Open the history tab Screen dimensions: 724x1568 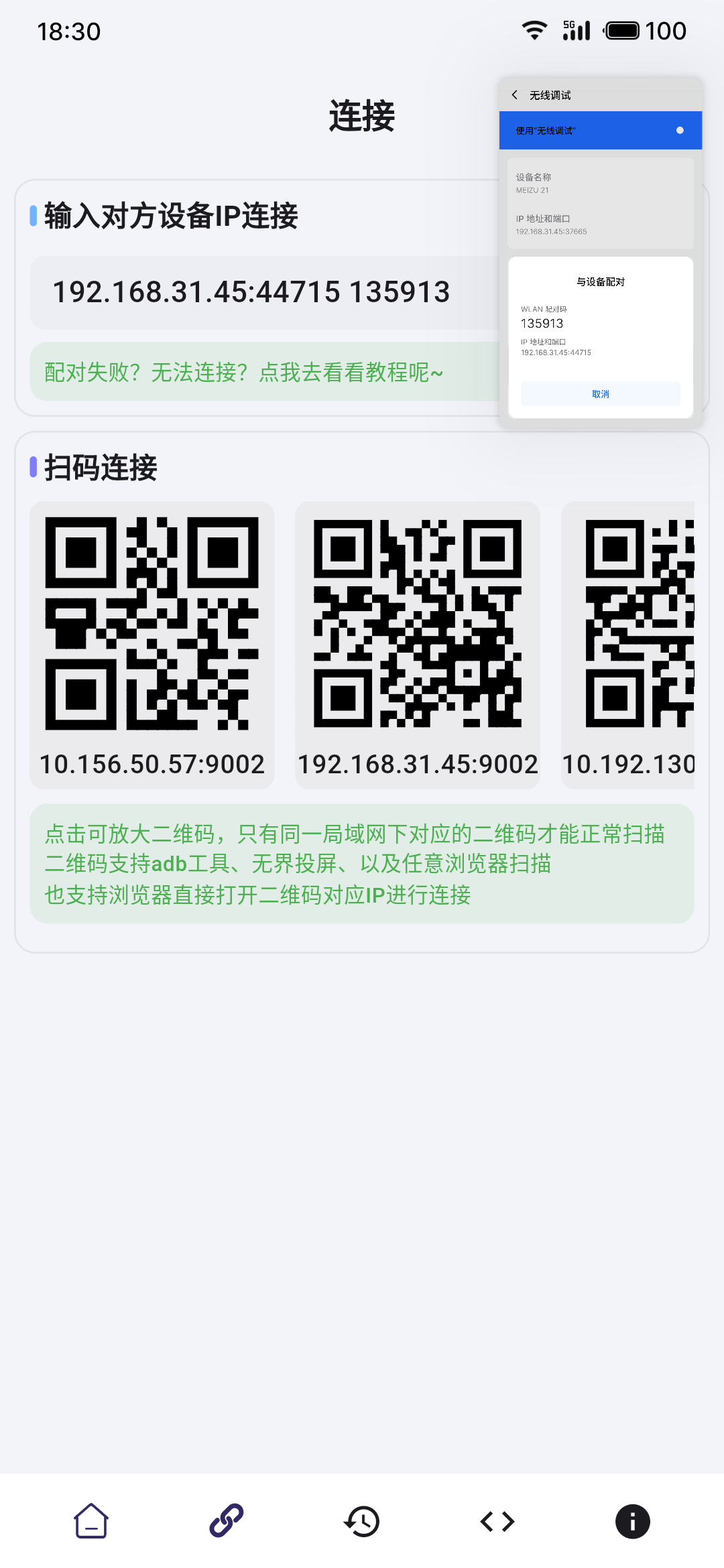[362, 1521]
